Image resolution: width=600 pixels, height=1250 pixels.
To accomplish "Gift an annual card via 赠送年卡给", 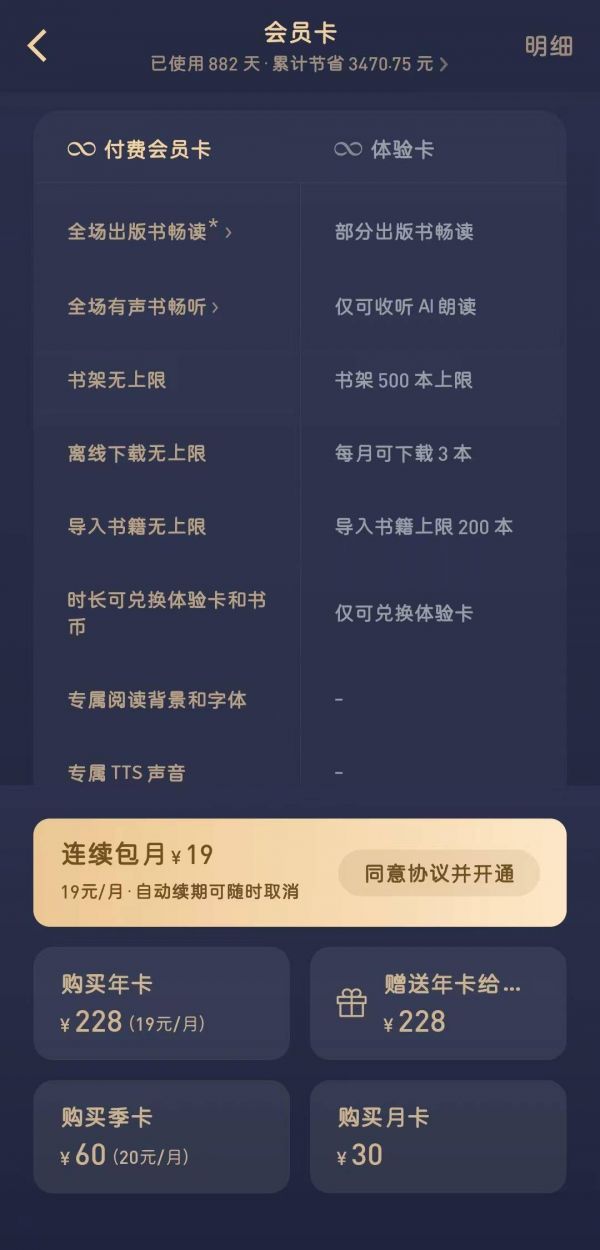I will (x=438, y=1003).
